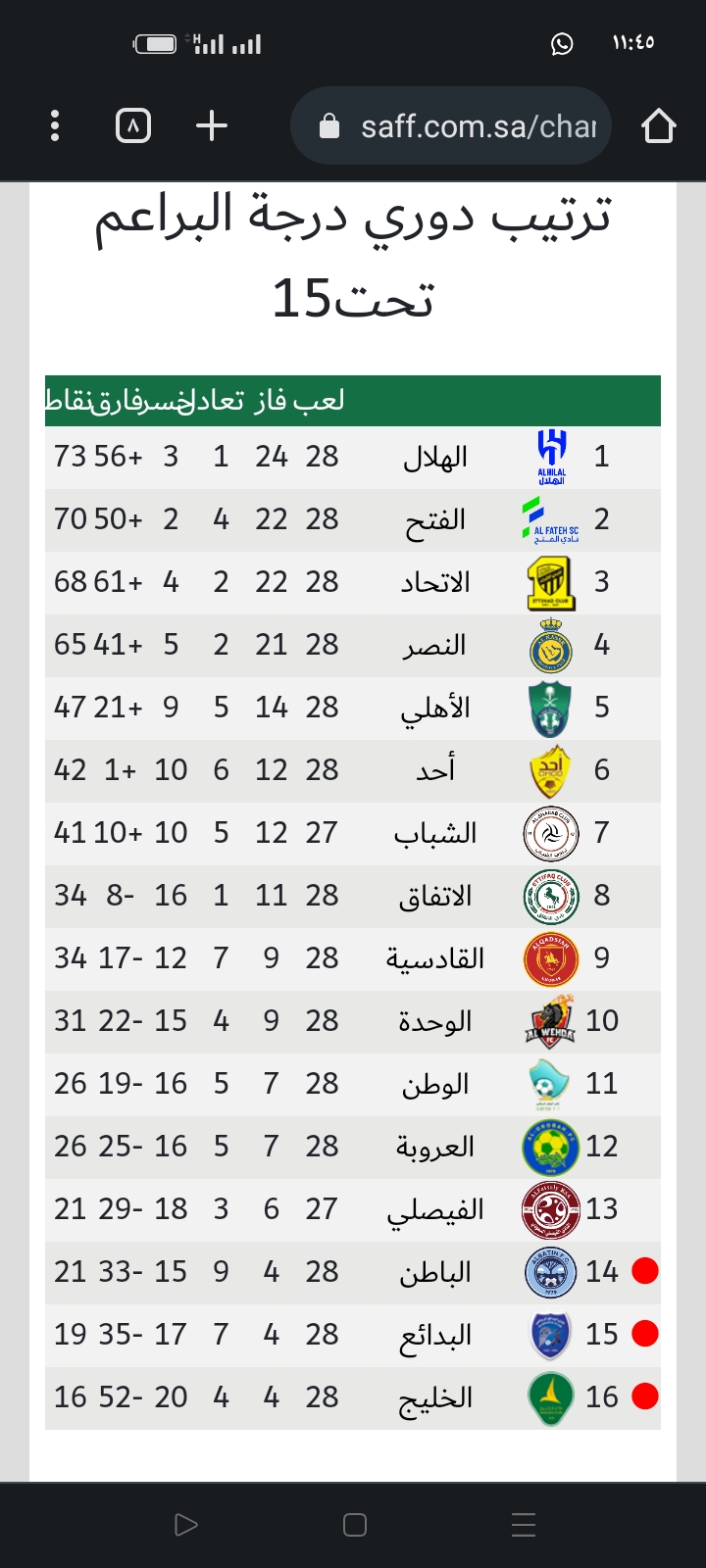Tap the system back triangle button
706x1568 pixels.
[x=185, y=1524]
